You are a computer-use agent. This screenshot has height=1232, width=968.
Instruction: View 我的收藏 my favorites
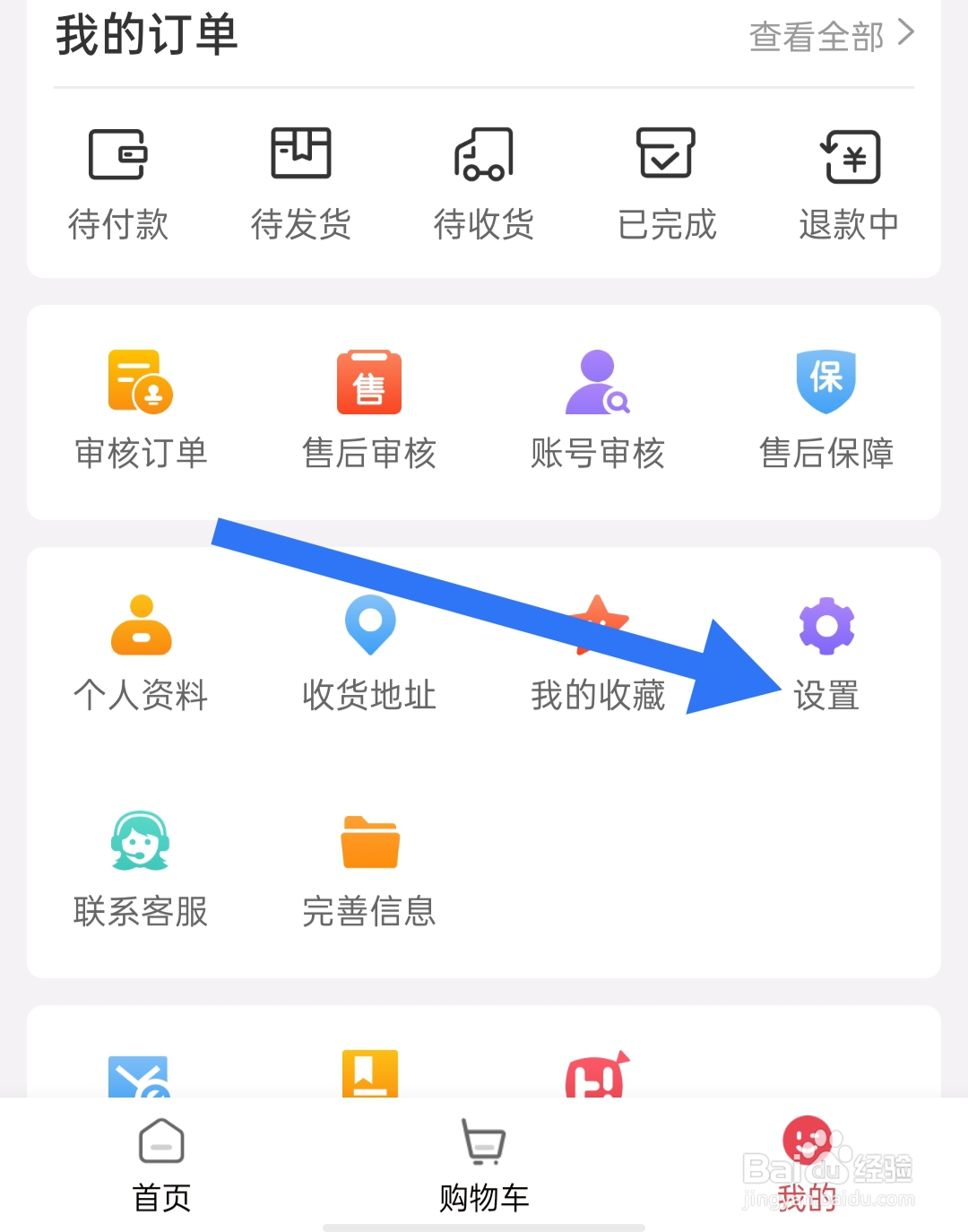click(x=598, y=650)
